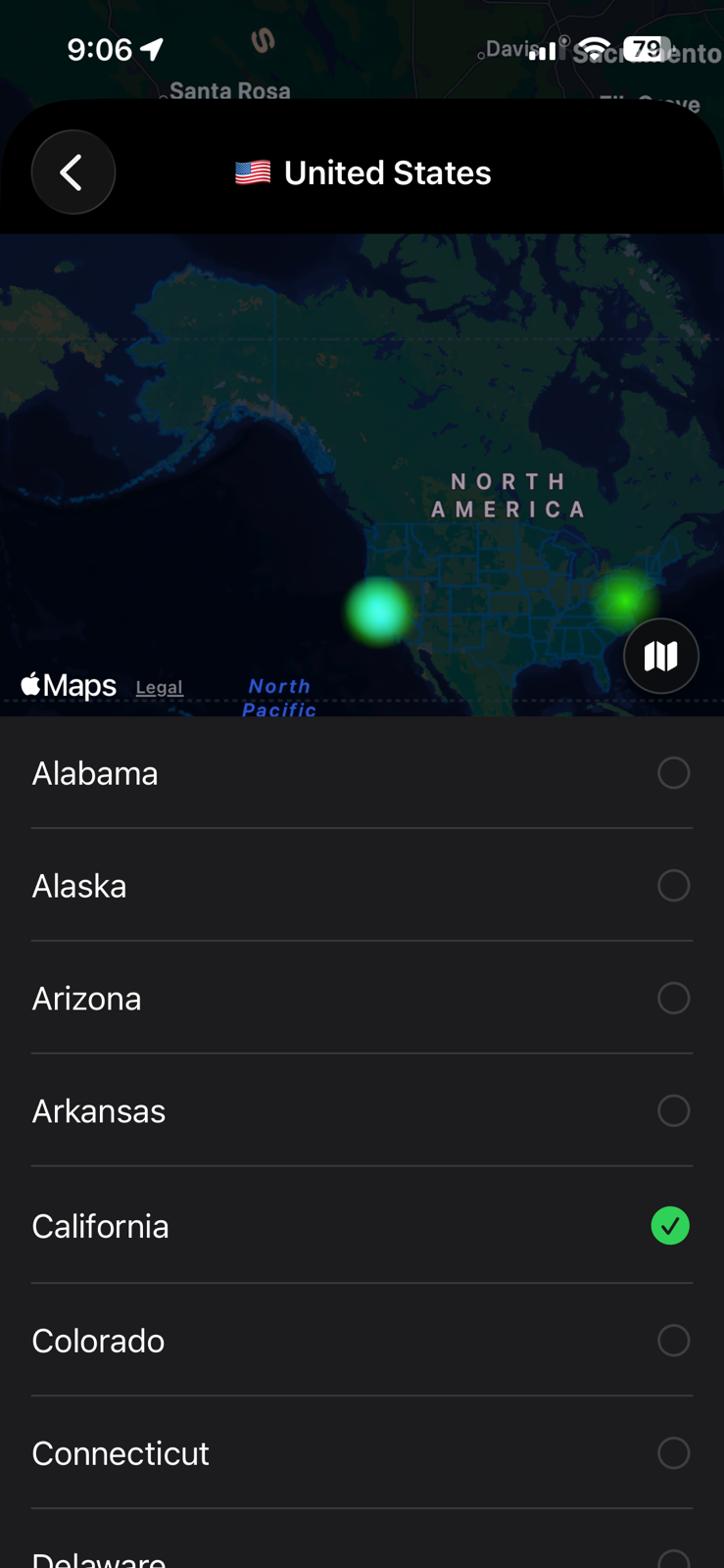Open the Legal information link
724x1568 pixels.
159,686
